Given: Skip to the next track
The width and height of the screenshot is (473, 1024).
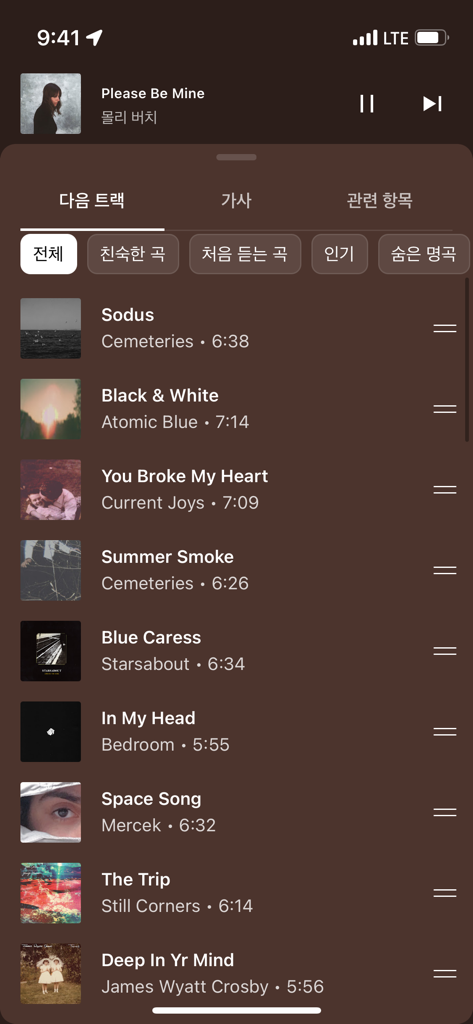Looking at the screenshot, I should point(432,104).
